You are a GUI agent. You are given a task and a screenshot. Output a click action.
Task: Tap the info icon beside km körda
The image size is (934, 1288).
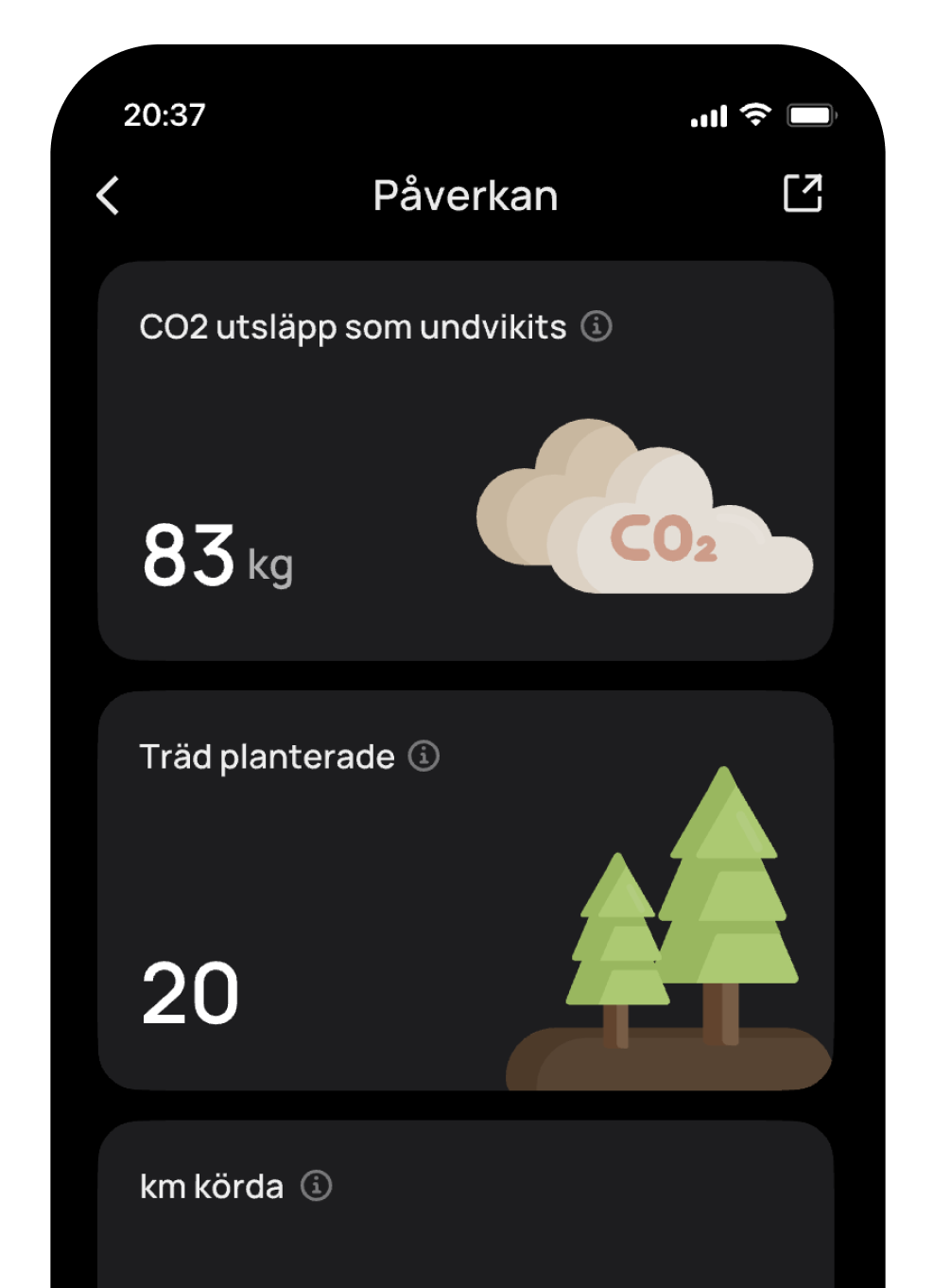tap(317, 1185)
